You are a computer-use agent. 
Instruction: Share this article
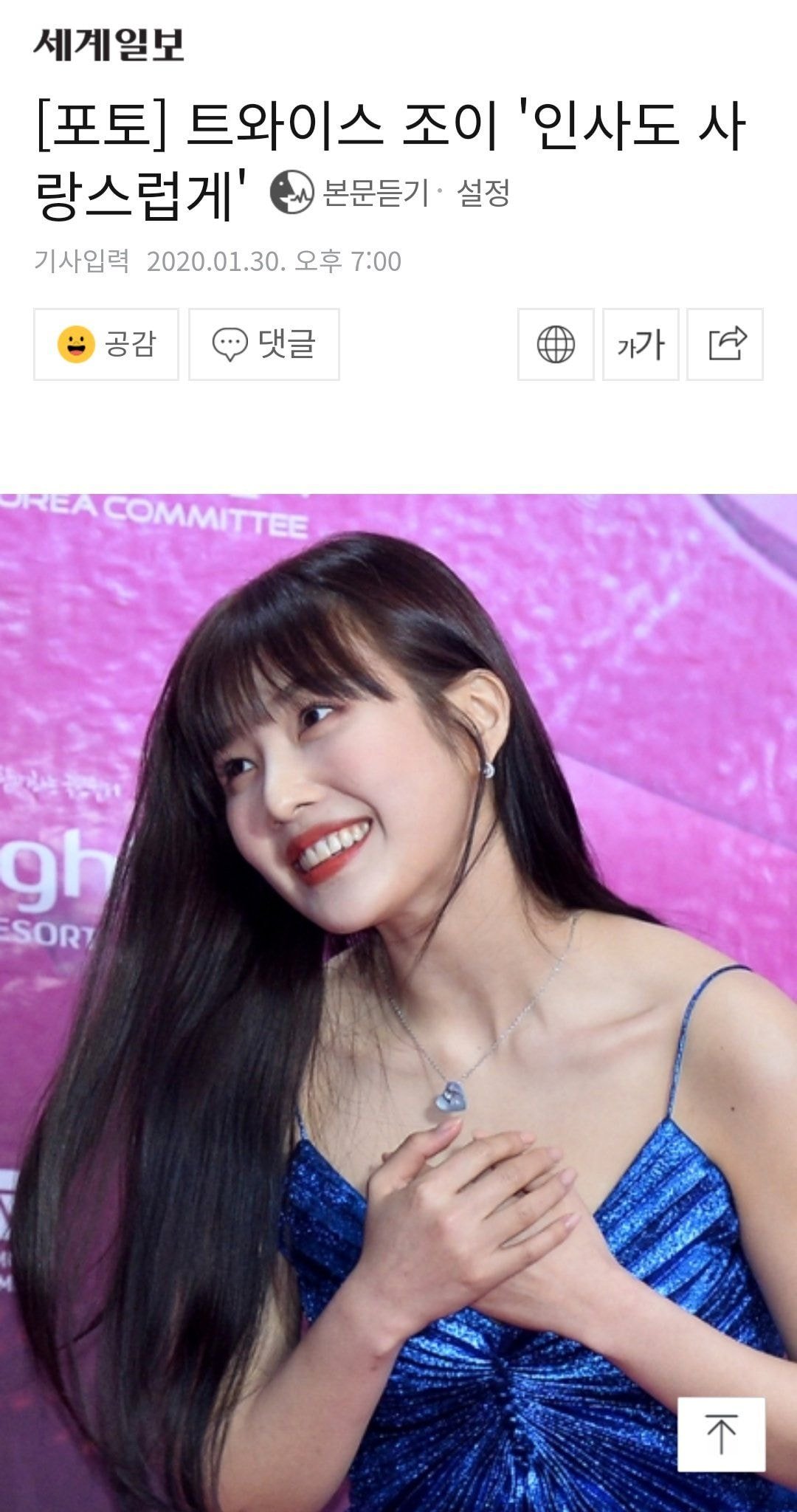[725, 344]
